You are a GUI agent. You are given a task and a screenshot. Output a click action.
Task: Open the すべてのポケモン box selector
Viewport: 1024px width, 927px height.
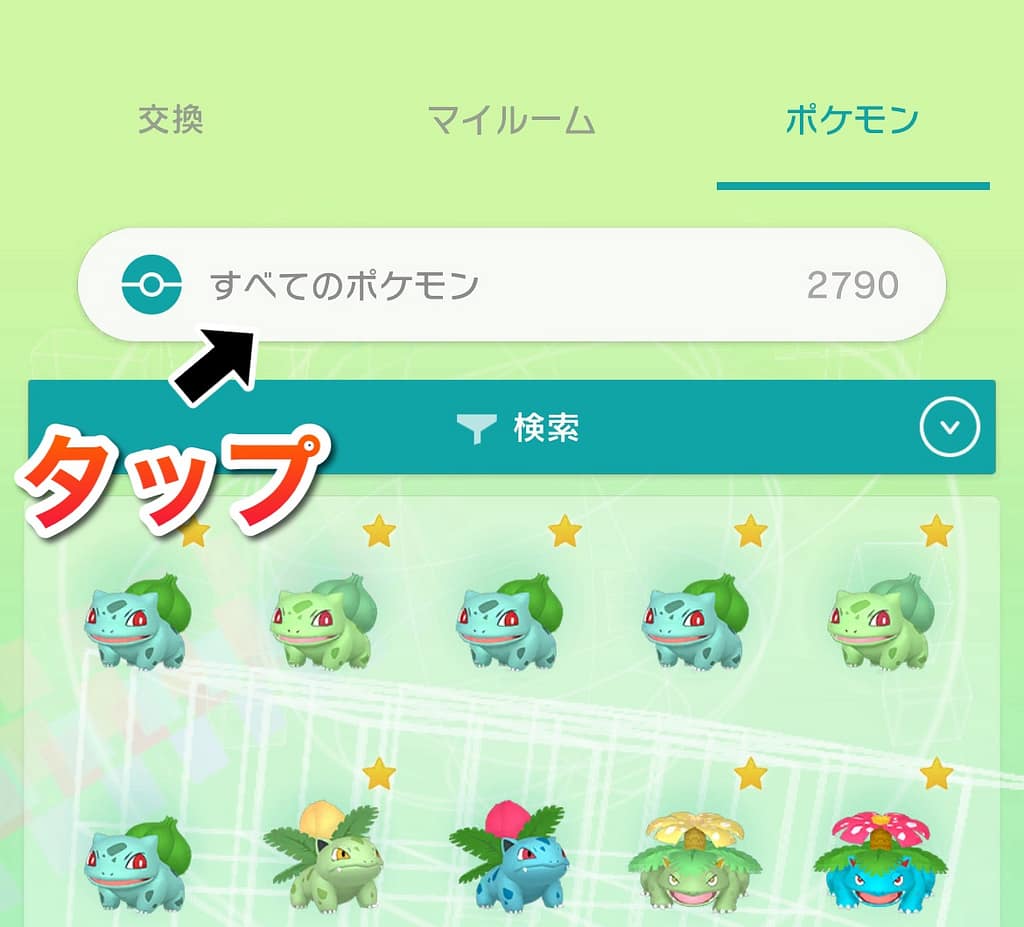coord(511,286)
